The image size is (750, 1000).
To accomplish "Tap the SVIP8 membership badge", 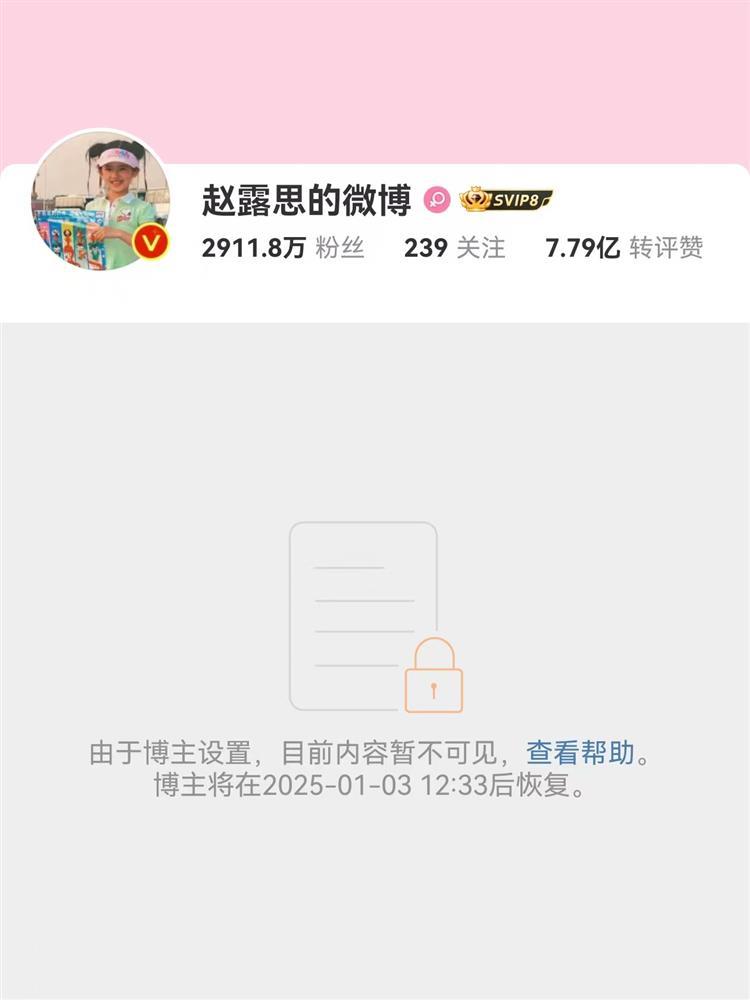I will point(506,200).
